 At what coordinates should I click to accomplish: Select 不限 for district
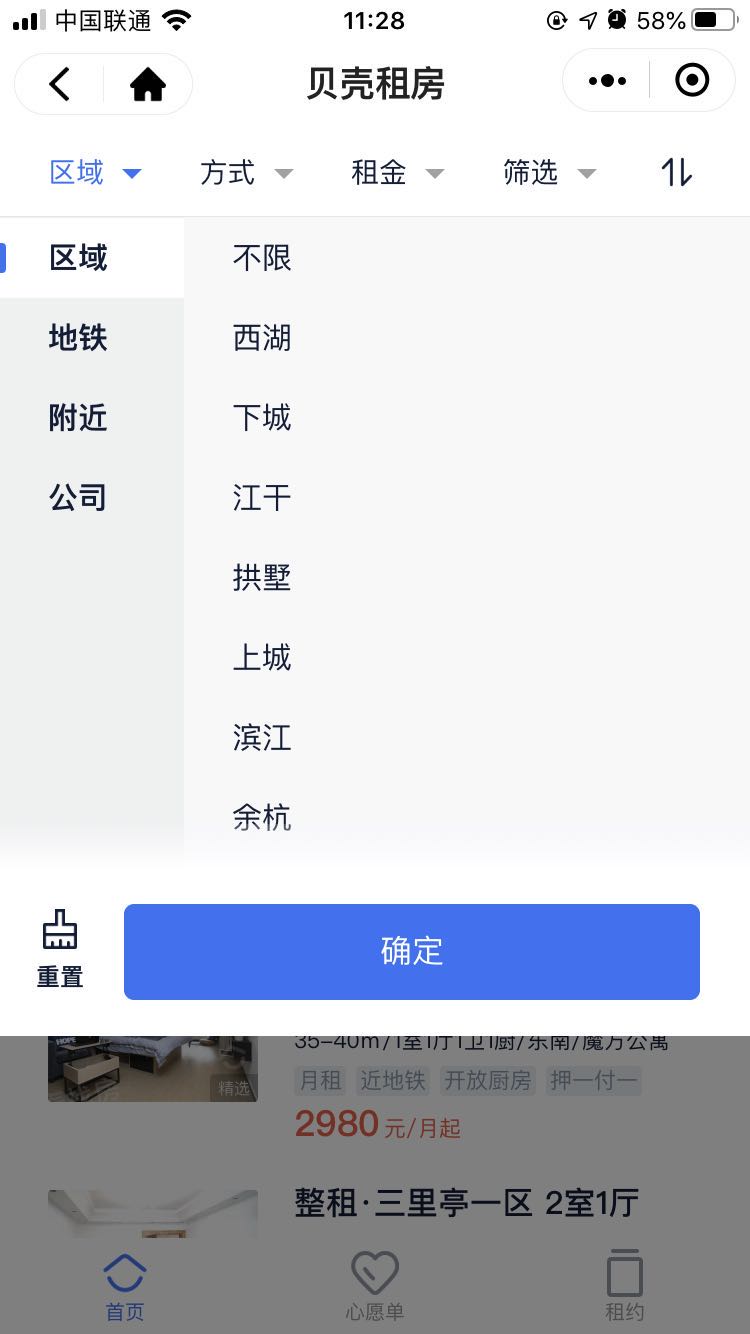(262, 258)
